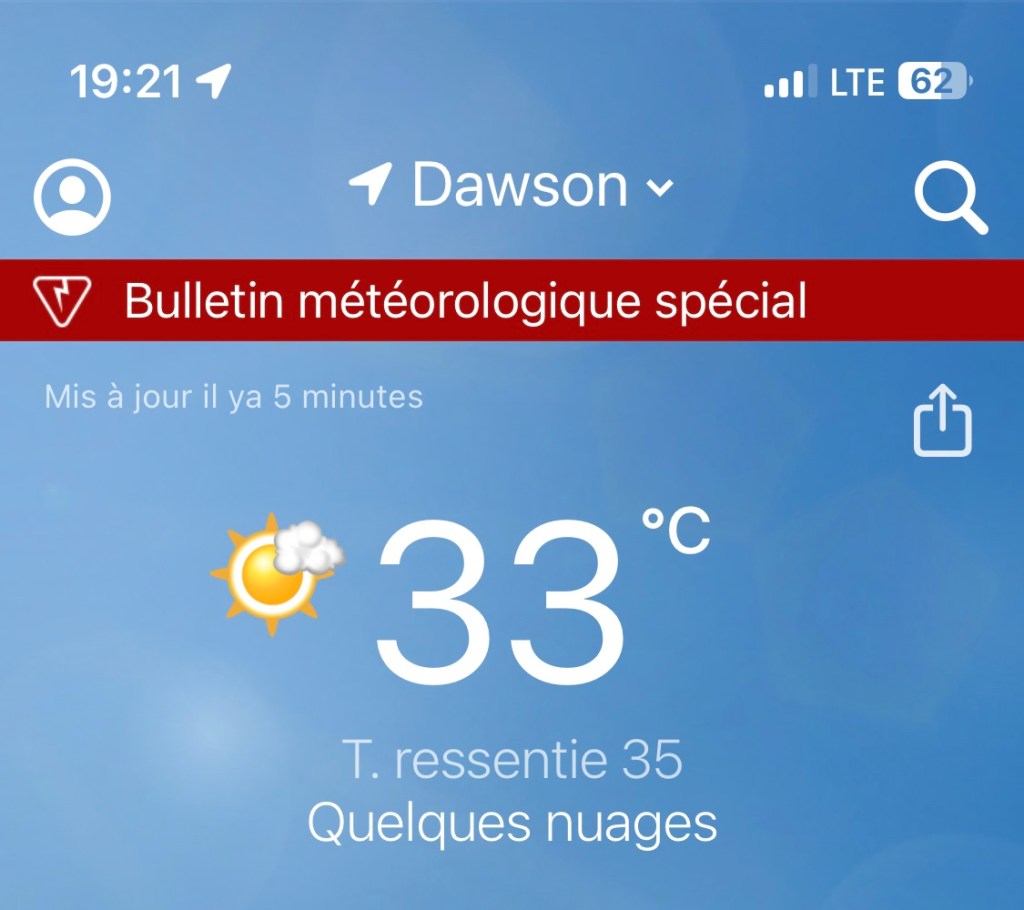Open the user profile icon
Screen dimensions: 1024x910
coord(72,193)
